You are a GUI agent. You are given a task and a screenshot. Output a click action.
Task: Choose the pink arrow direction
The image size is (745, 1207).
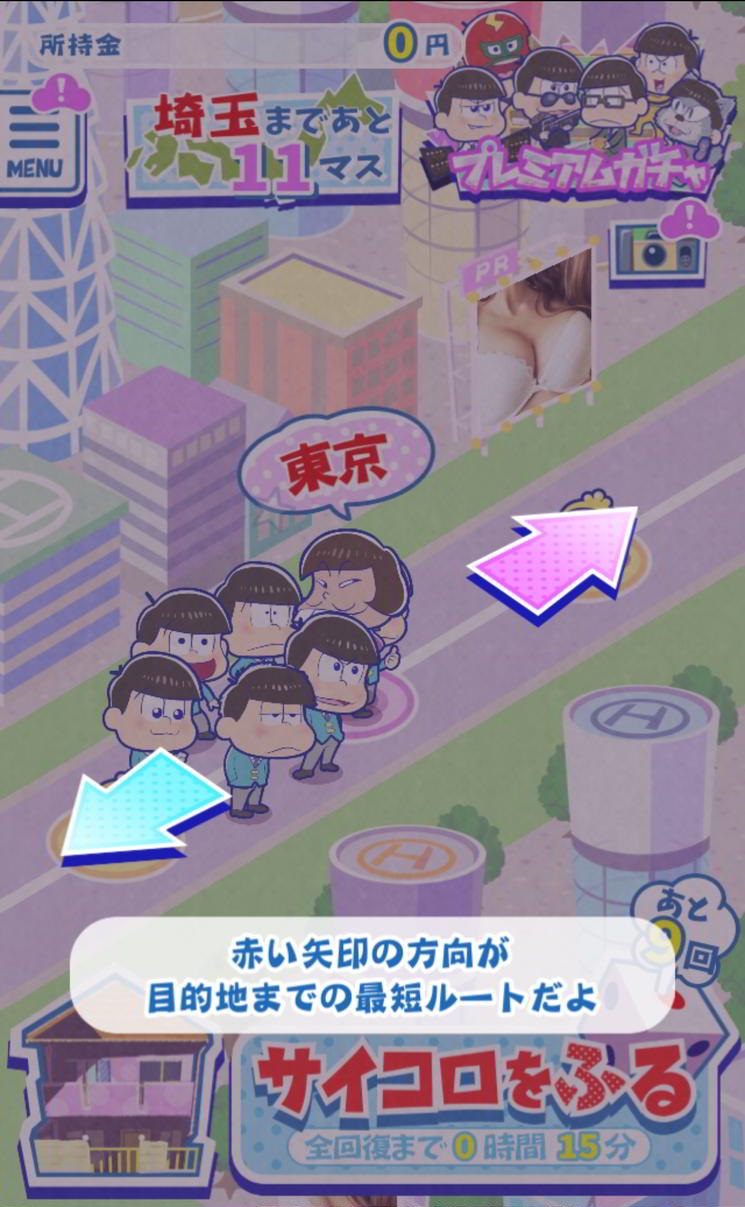(560, 556)
